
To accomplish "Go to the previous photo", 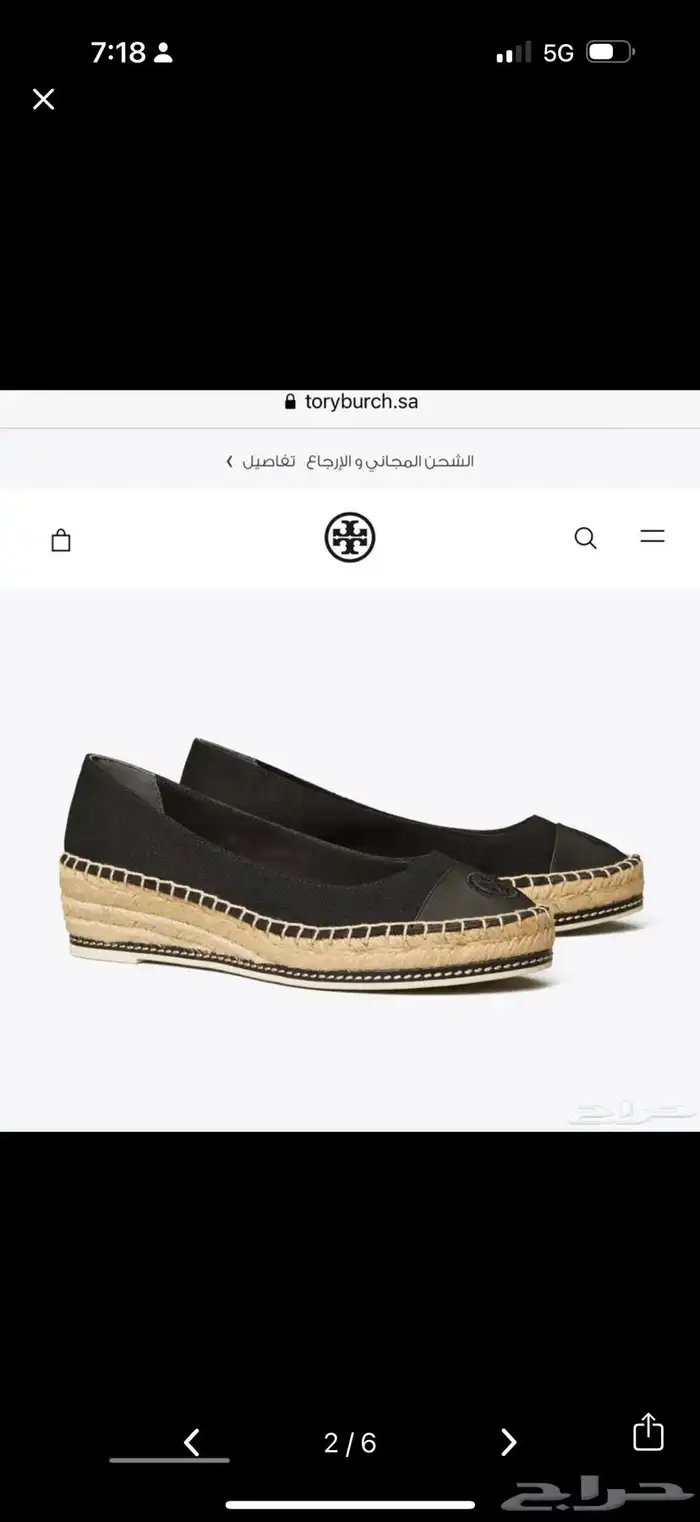I will 192,1442.
